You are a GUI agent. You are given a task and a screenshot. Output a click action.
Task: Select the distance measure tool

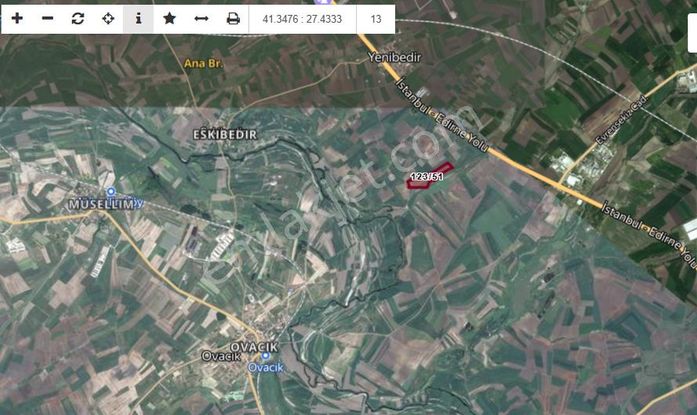[200, 19]
